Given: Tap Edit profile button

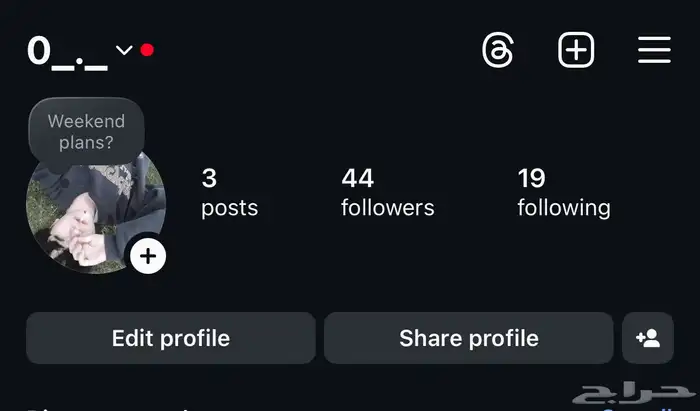Looking at the screenshot, I should (x=171, y=338).
